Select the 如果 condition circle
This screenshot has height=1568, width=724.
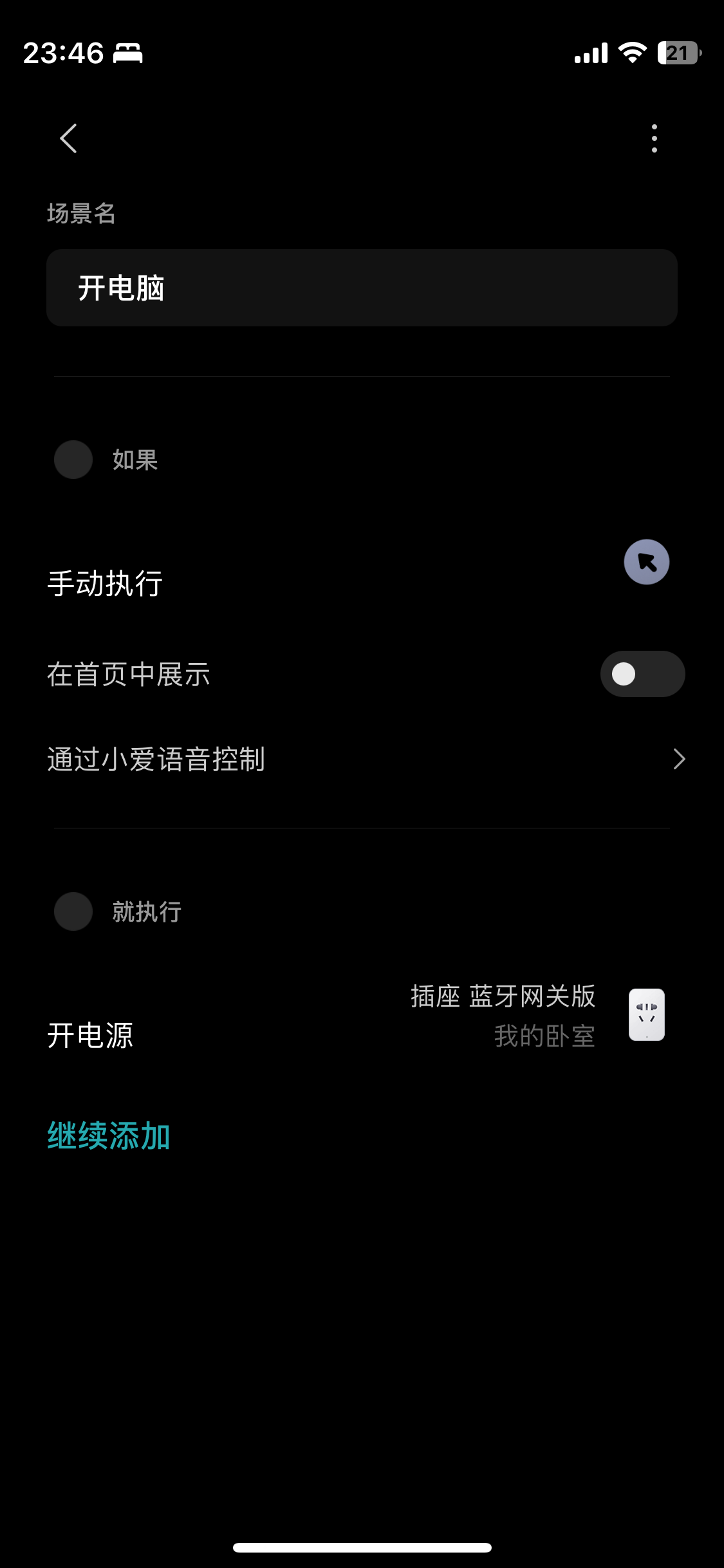coord(73,460)
